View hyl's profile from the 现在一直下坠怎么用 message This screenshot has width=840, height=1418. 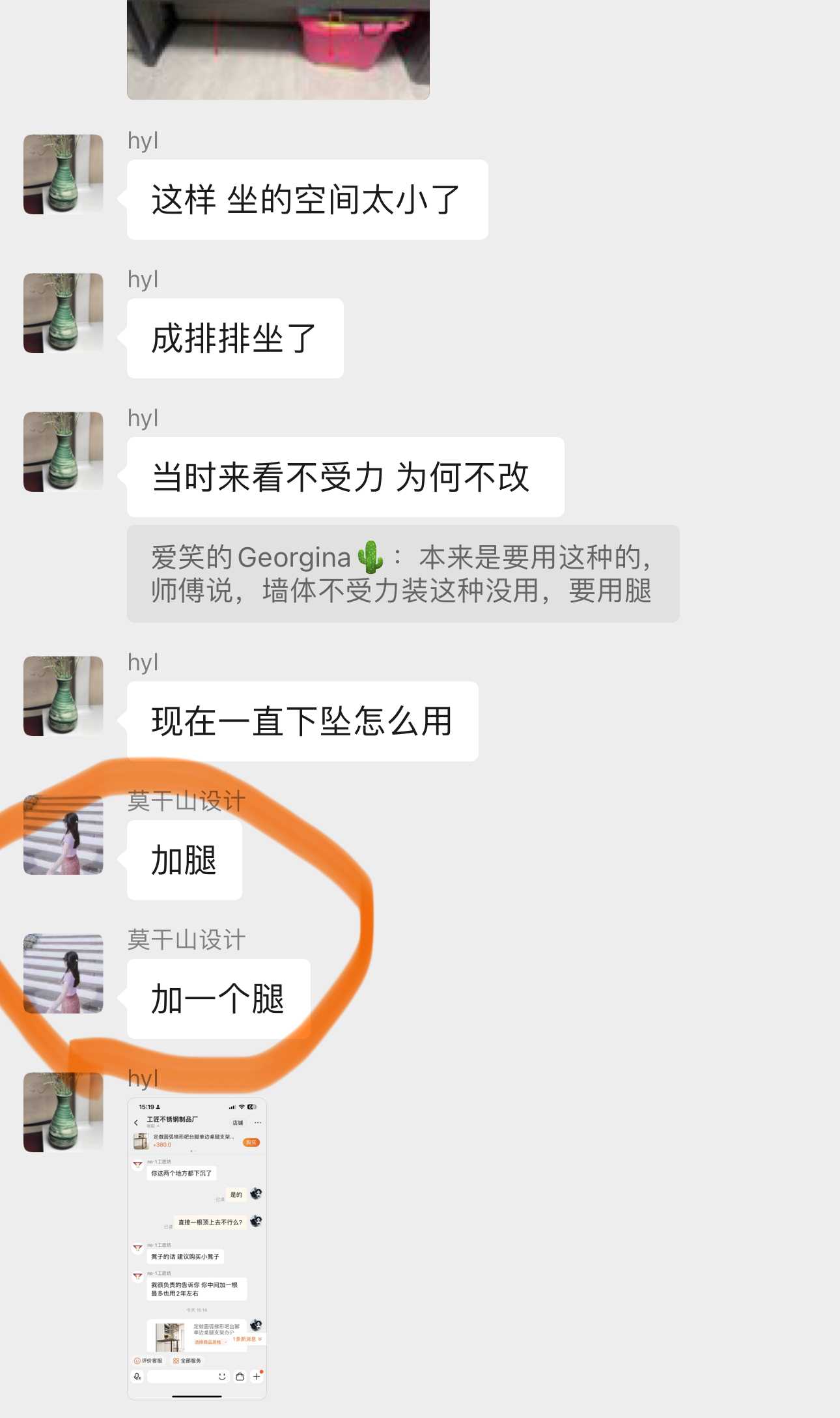pyautogui.click(x=63, y=696)
